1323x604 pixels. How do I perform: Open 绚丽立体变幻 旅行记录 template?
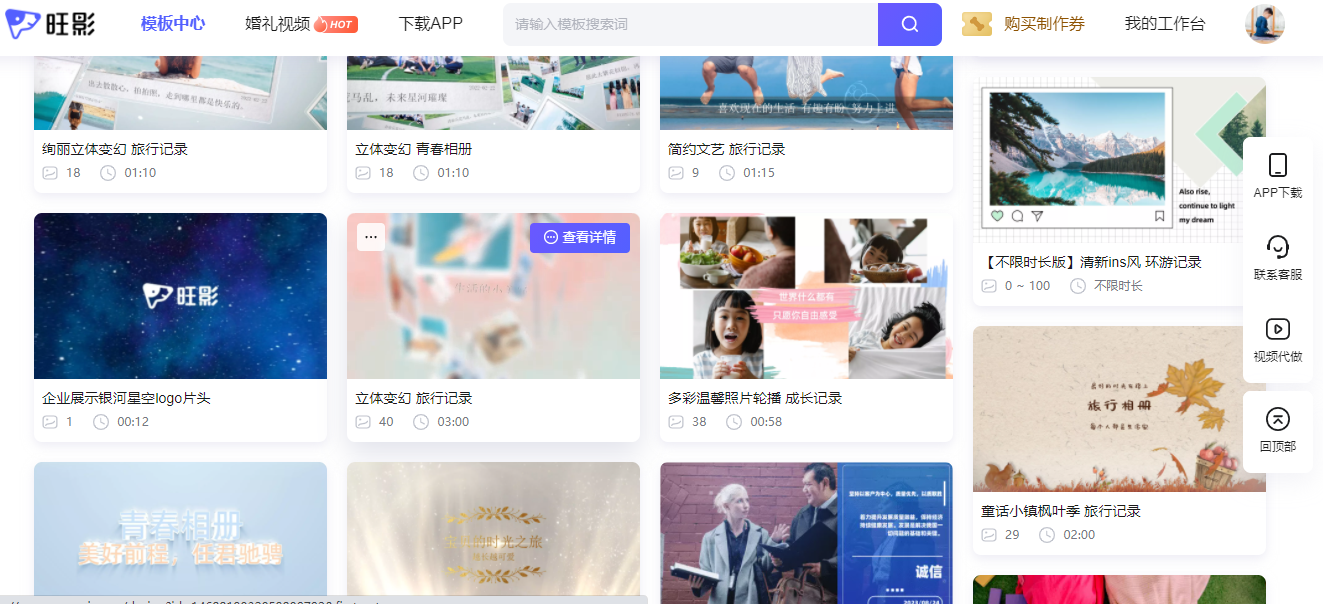(180, 95)
